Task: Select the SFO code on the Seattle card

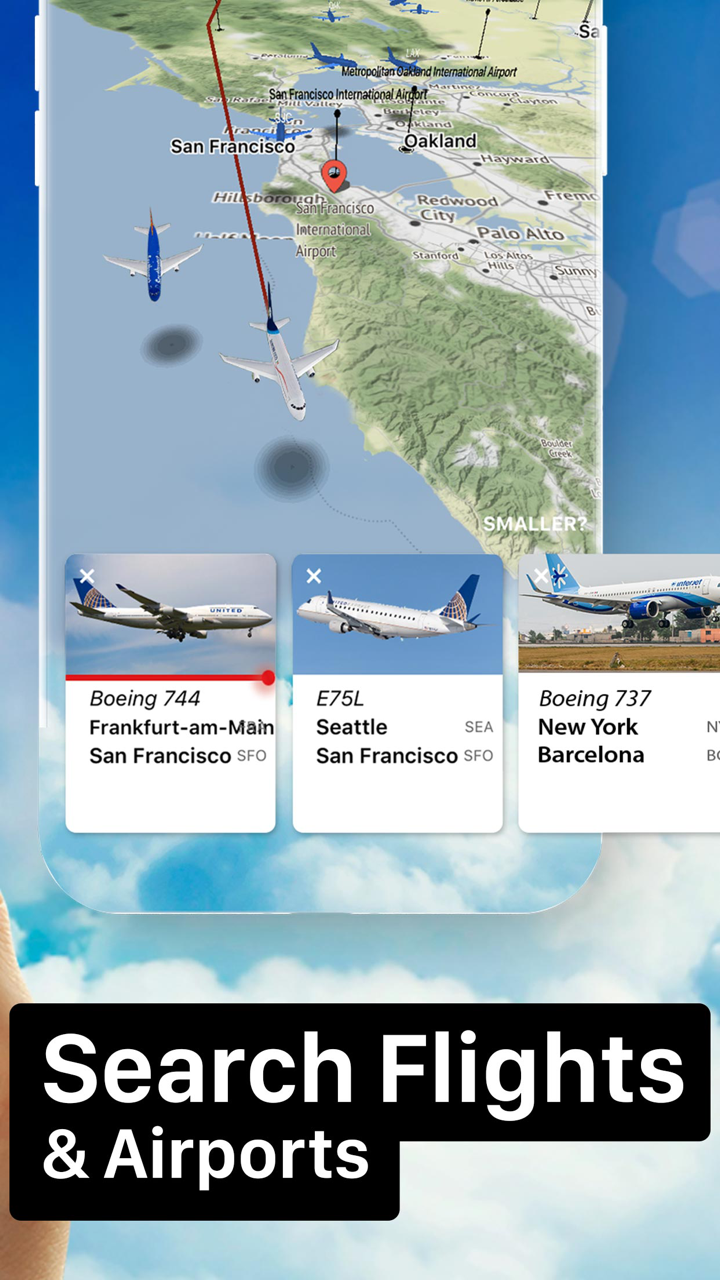Action: click(479, 756)
